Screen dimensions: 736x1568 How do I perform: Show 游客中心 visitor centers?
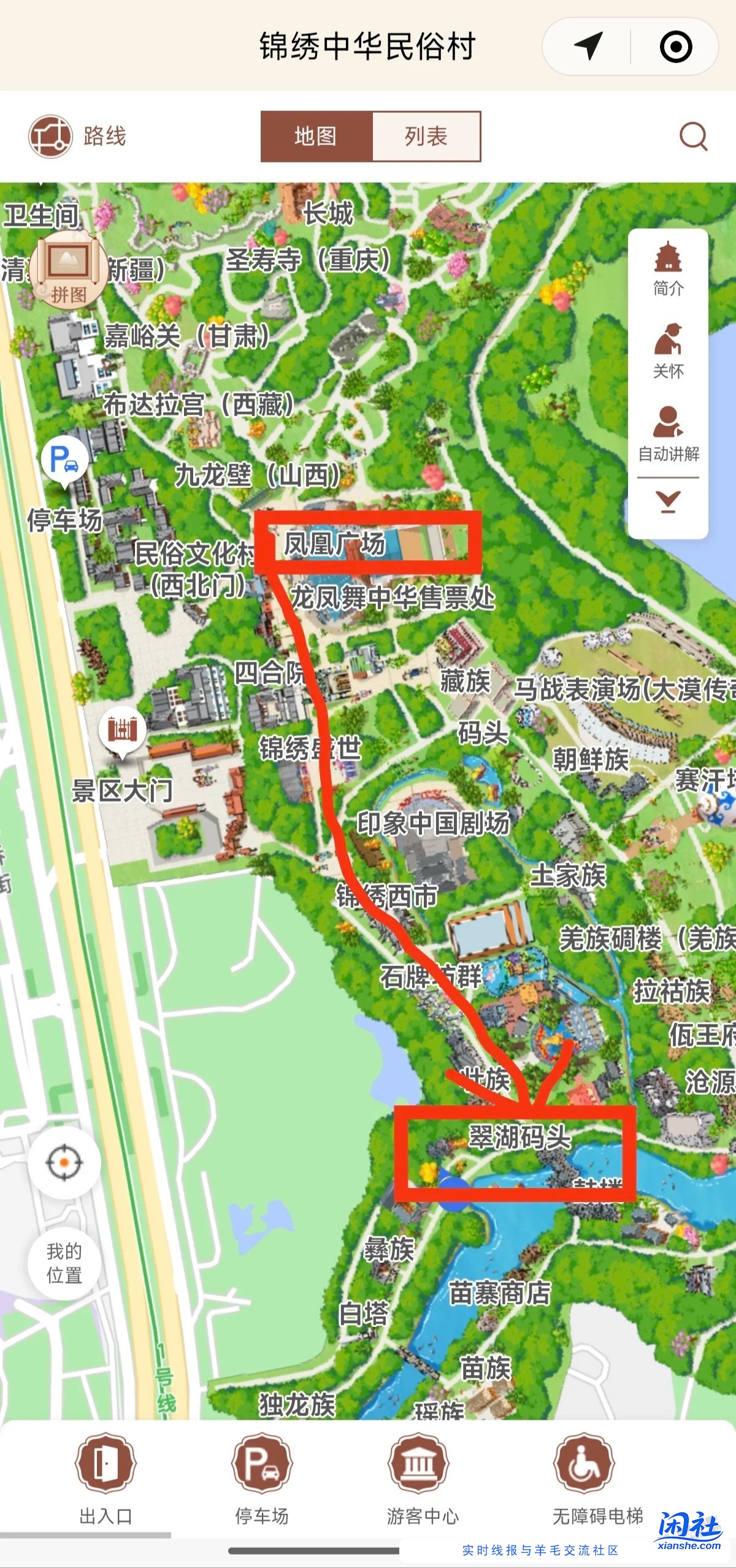point(422,1477)
